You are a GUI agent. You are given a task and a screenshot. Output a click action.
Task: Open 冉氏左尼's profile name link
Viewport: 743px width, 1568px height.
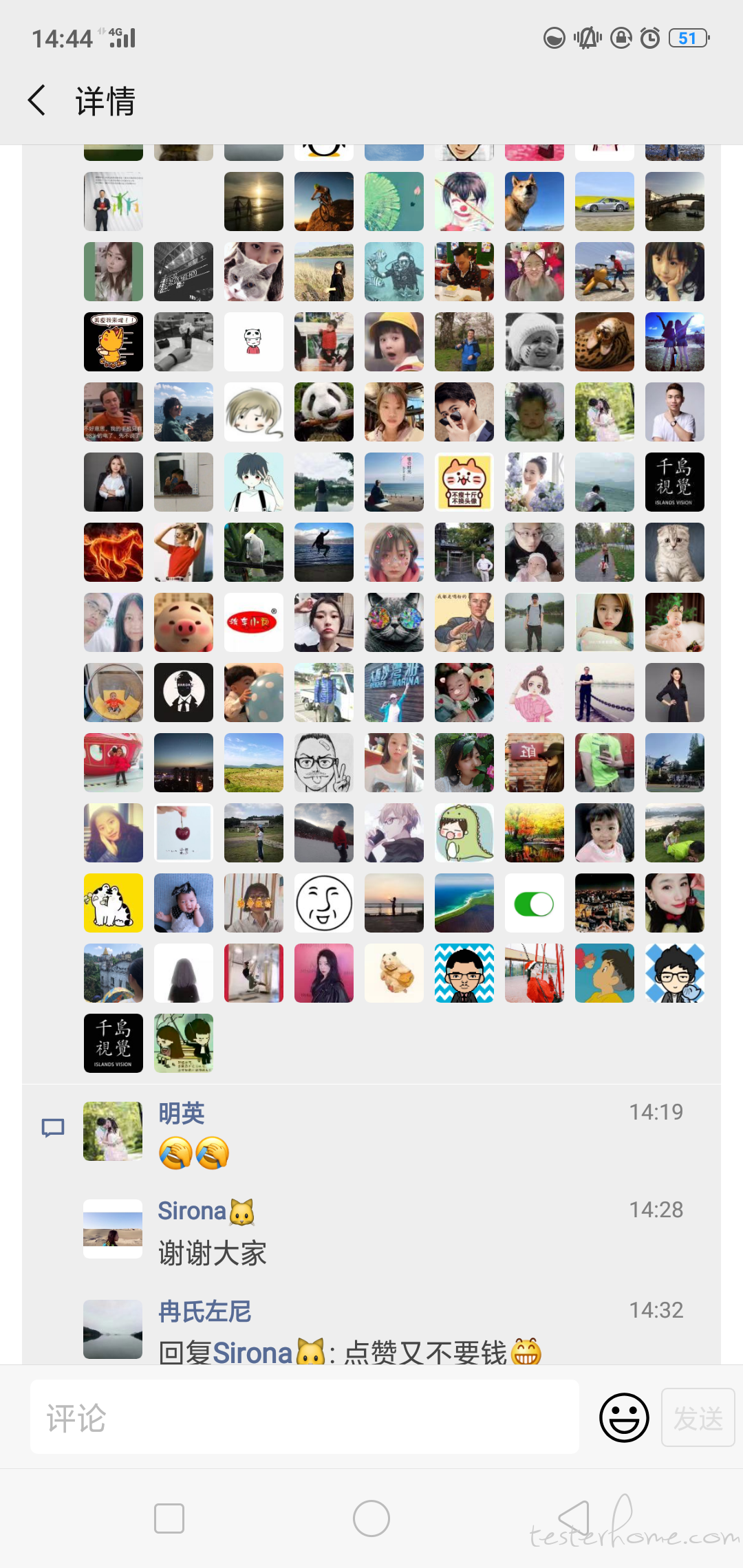205,1311
